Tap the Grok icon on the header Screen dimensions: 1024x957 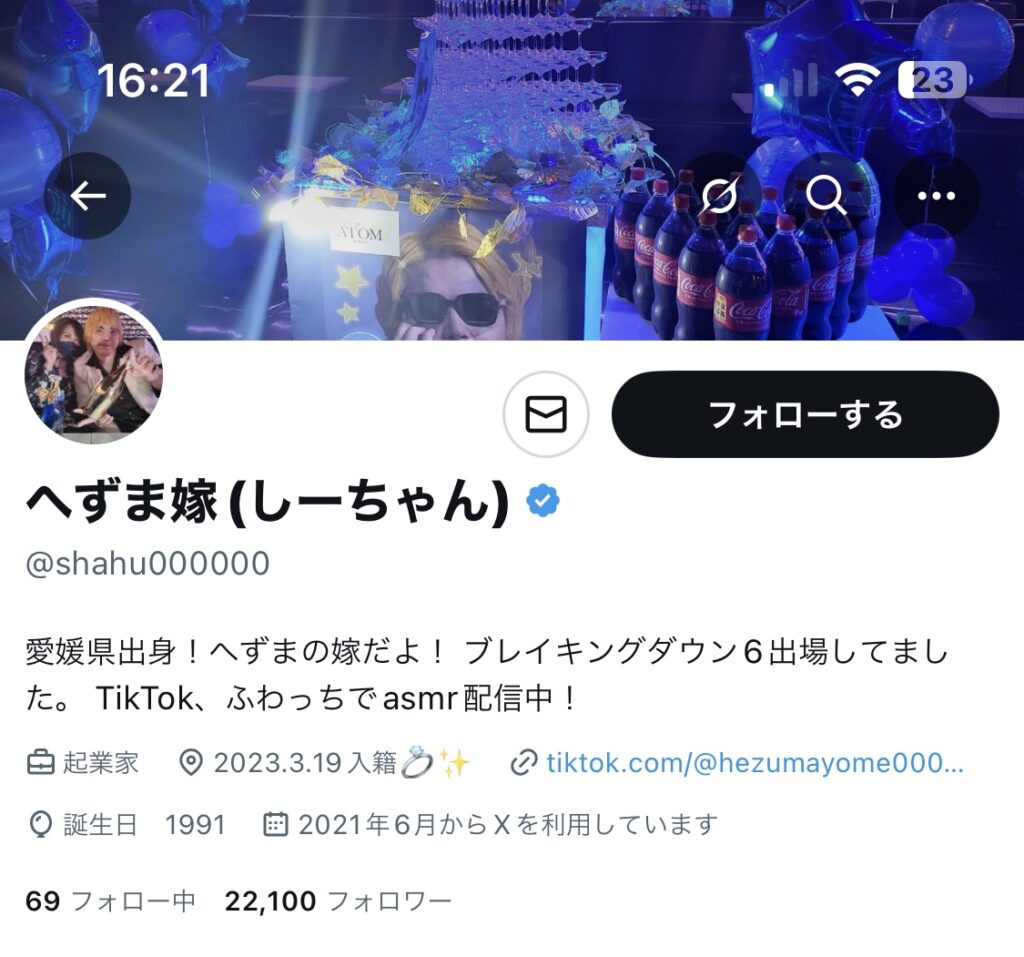tap(718, 196)
